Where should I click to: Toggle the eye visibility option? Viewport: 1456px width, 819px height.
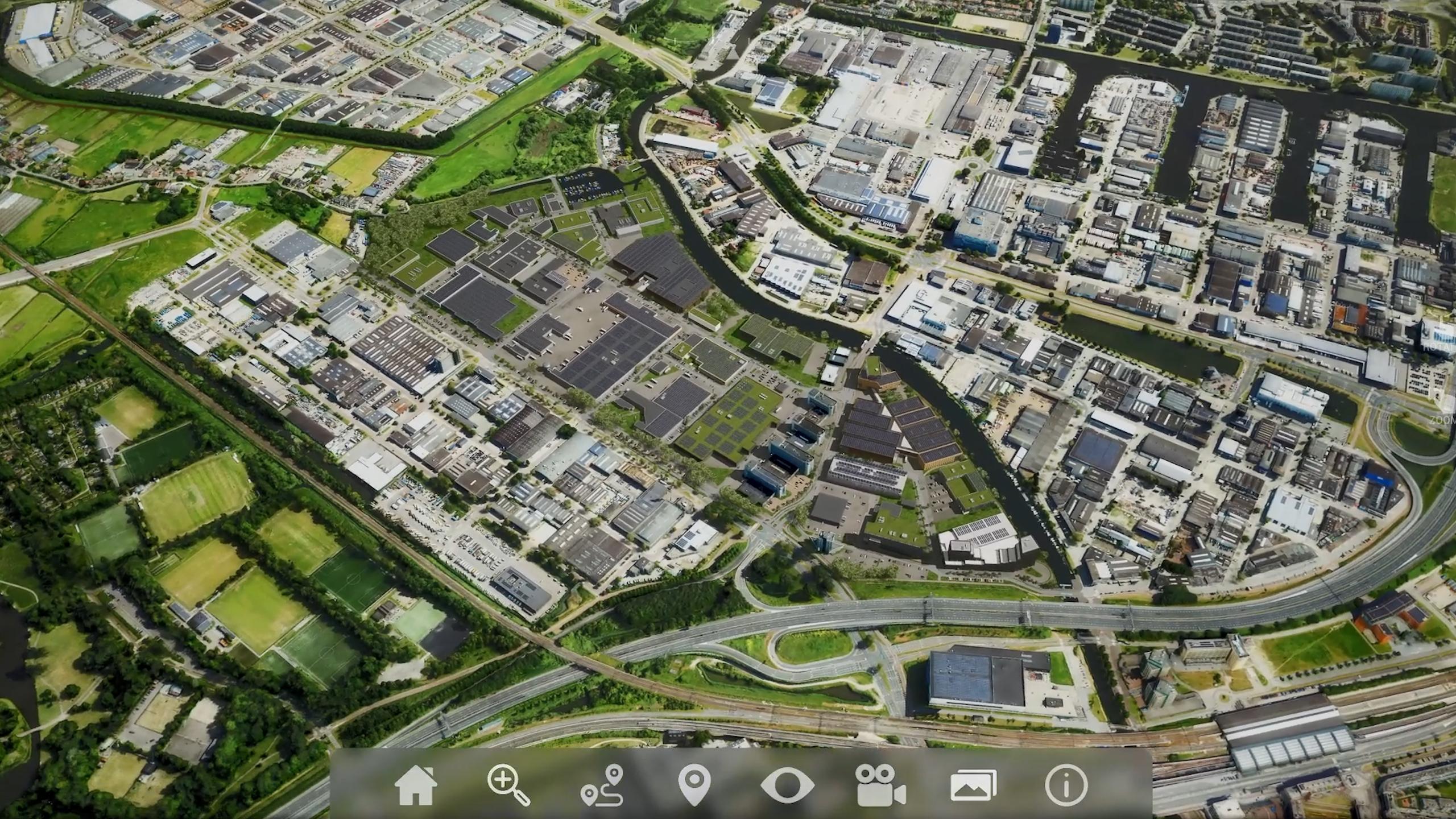787,785
